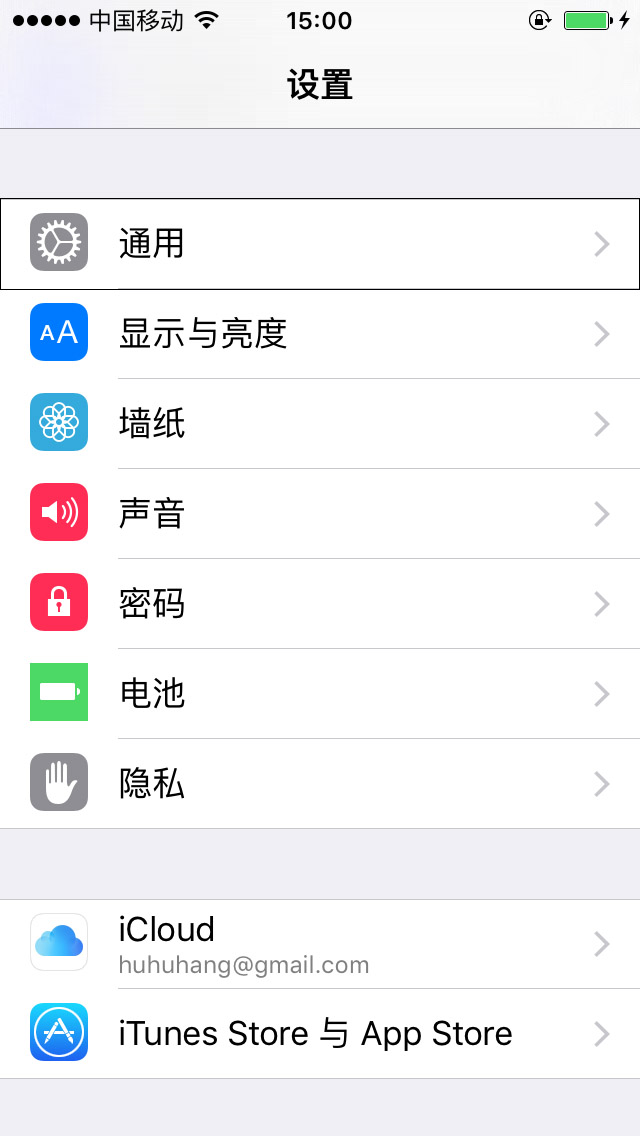Open iCloud account settings
The image size is (640, 1136).
pyautogui.click(x=320, y=944)
